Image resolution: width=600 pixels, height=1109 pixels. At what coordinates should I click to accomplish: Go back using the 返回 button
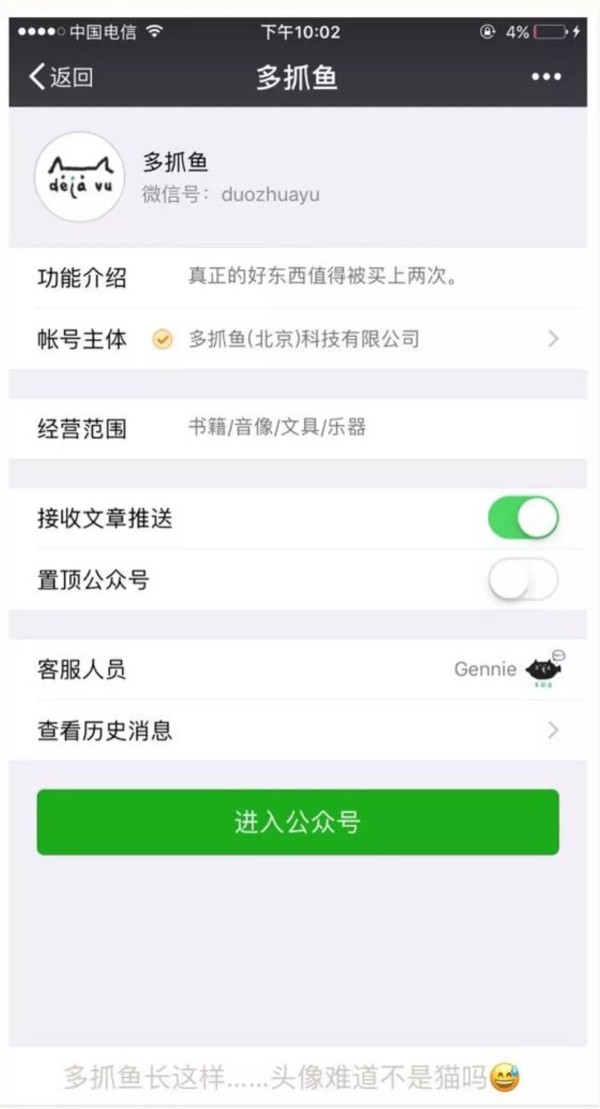pos(61,76)
